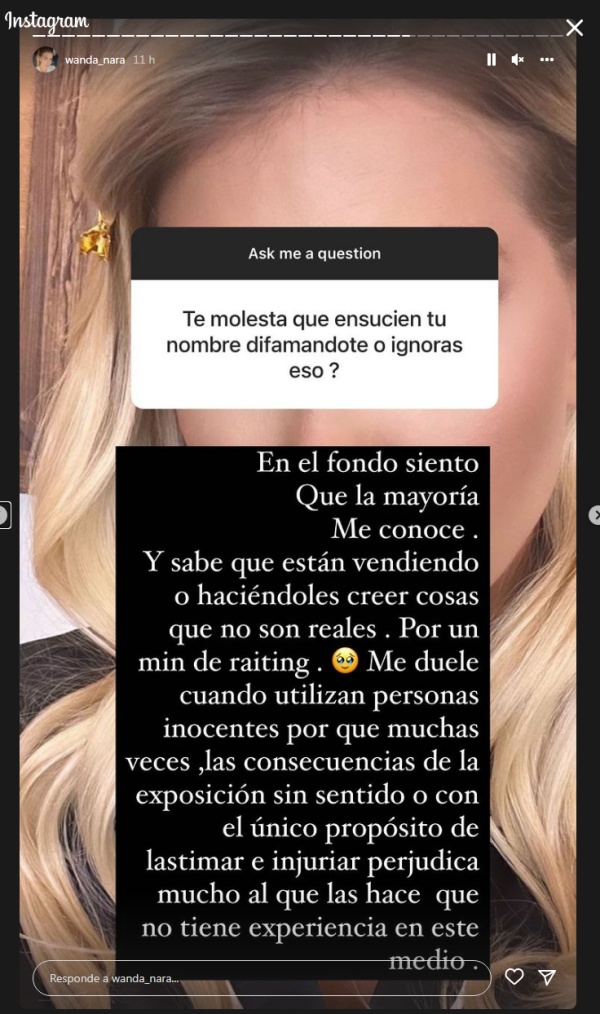Open the Instagram logo home link
600x1014 pixels.
click(x=47, y=20)
